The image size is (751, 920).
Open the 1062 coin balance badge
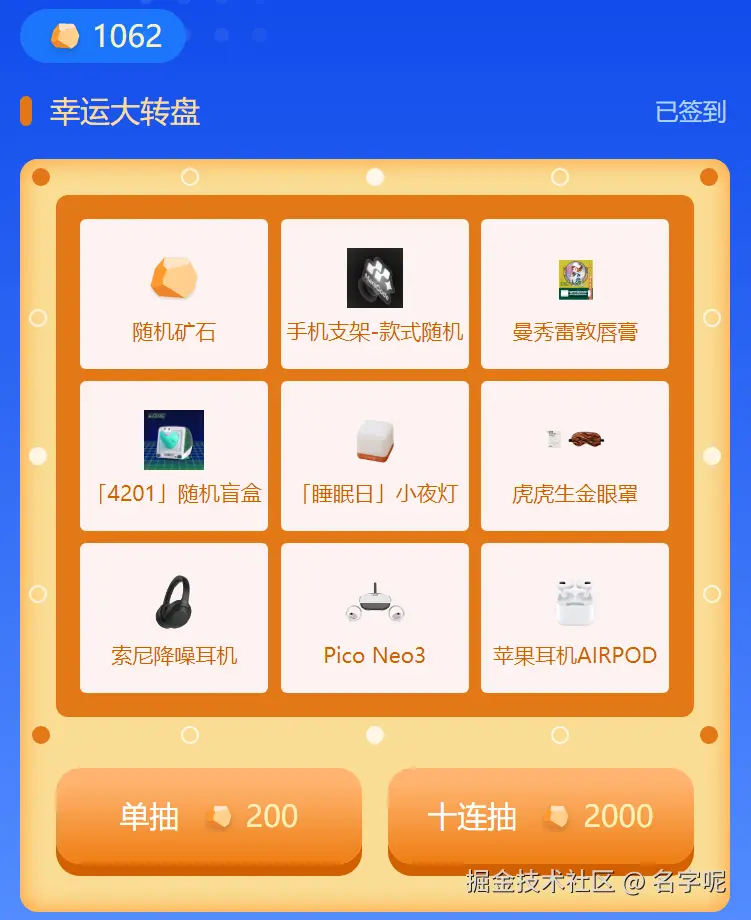click(x=102, y=37)
